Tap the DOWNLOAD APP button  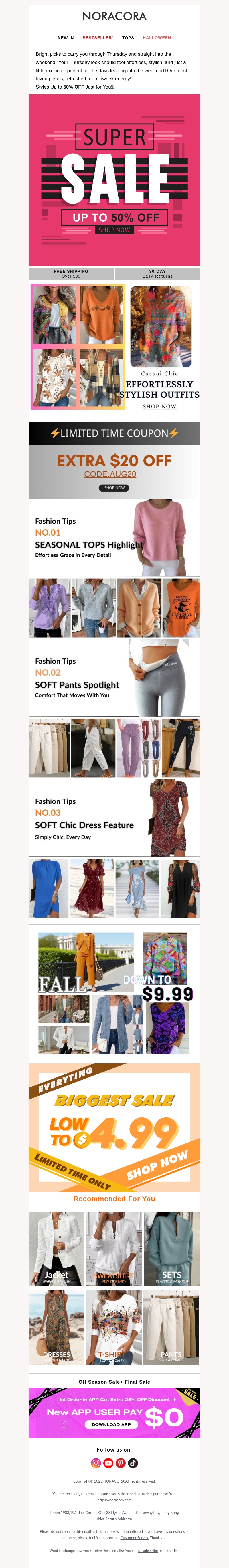[111, 1424]
